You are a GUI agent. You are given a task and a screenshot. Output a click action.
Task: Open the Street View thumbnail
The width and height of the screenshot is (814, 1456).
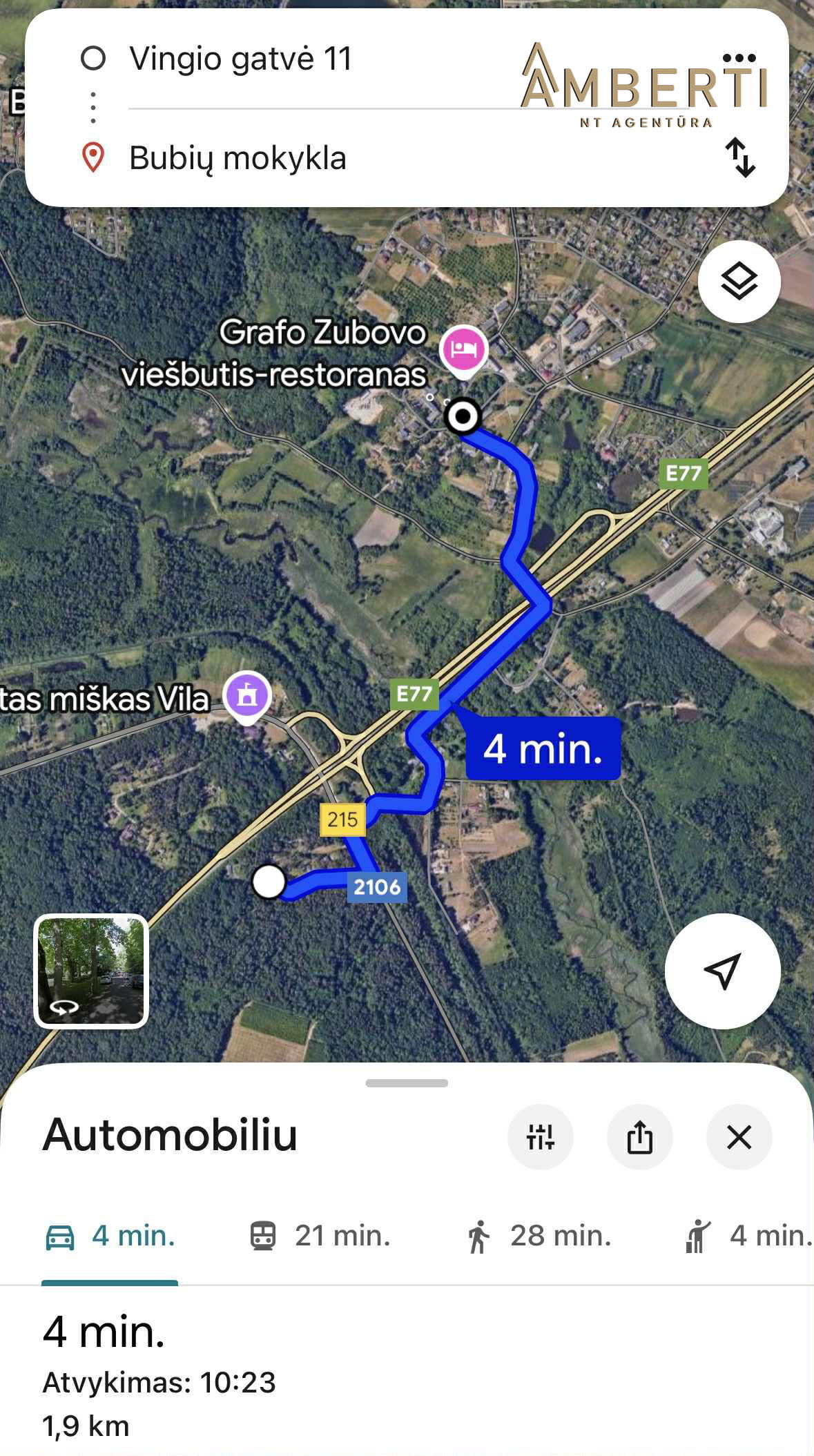click(x=91, y=971)
